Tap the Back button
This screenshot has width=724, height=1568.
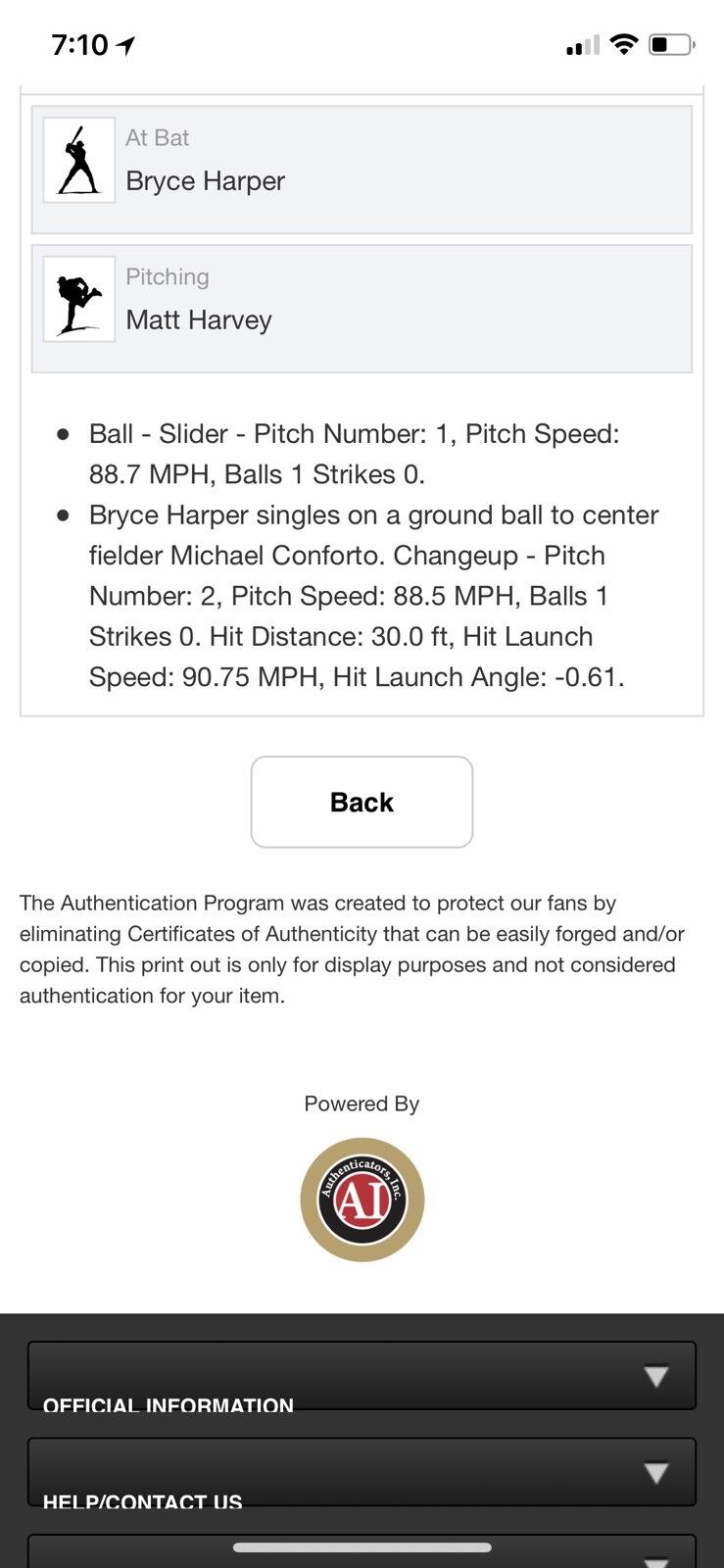[362, 802]
